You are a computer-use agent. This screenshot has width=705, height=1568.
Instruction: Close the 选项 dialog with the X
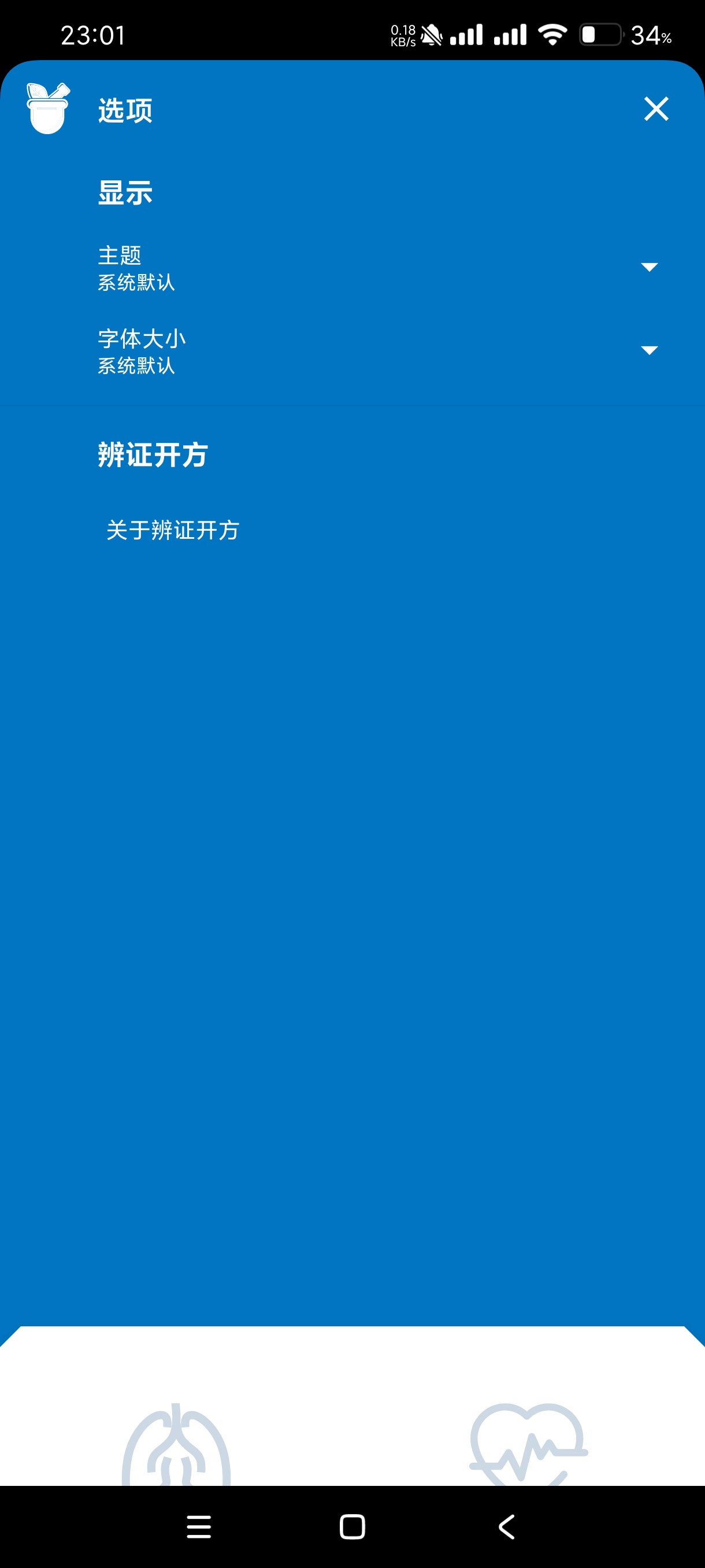tap(657, 110)
